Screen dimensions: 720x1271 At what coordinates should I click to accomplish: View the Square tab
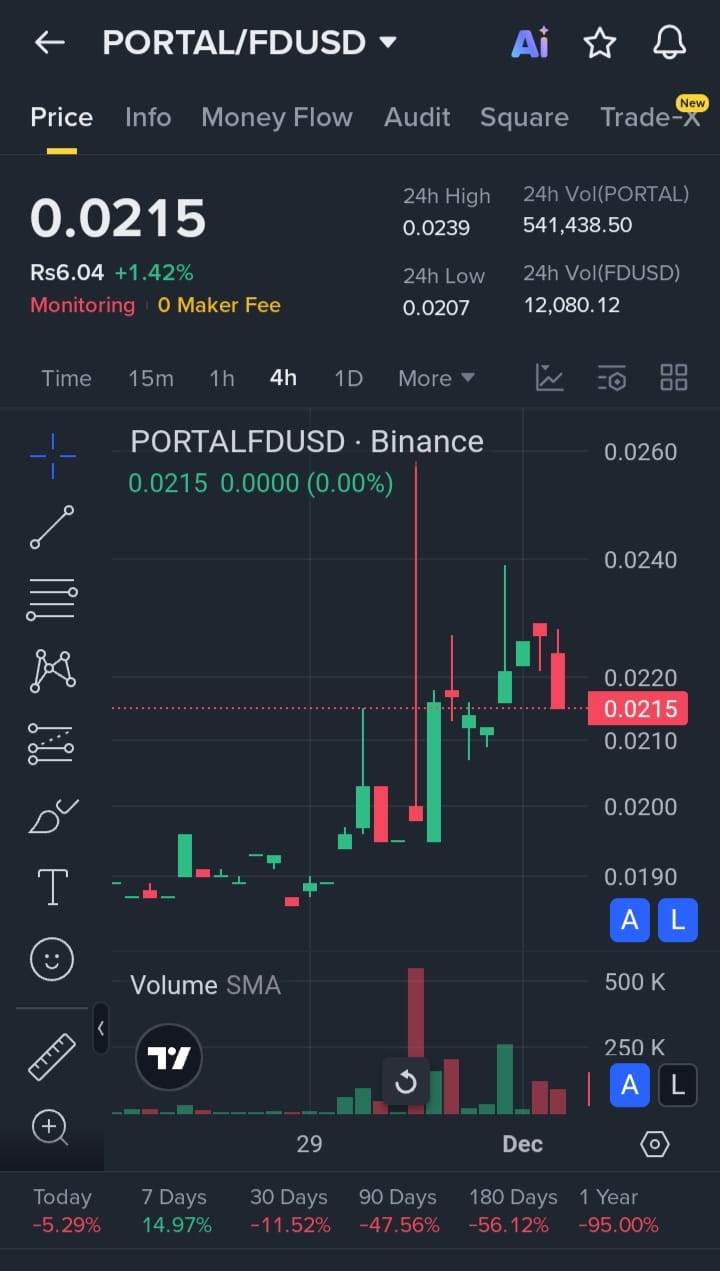pos(524,117)
